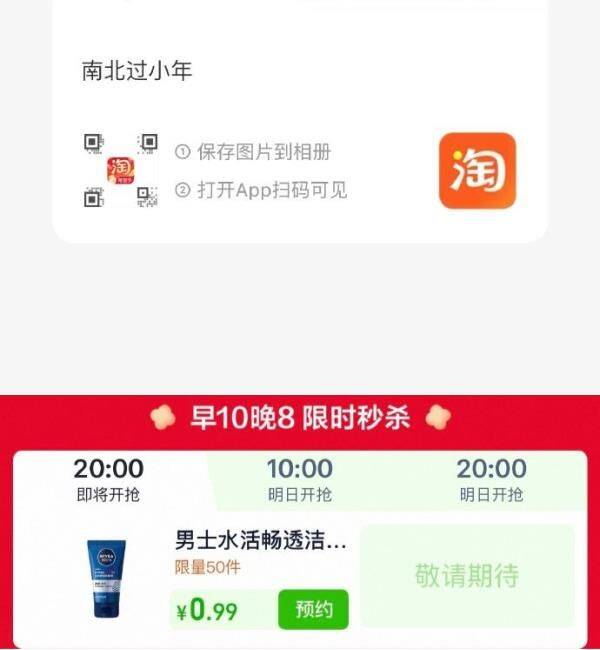Select the 20:00 即将开抢 time slot
Image resolution: width=600 pixels, height=650 pixels.
[108, 479]
